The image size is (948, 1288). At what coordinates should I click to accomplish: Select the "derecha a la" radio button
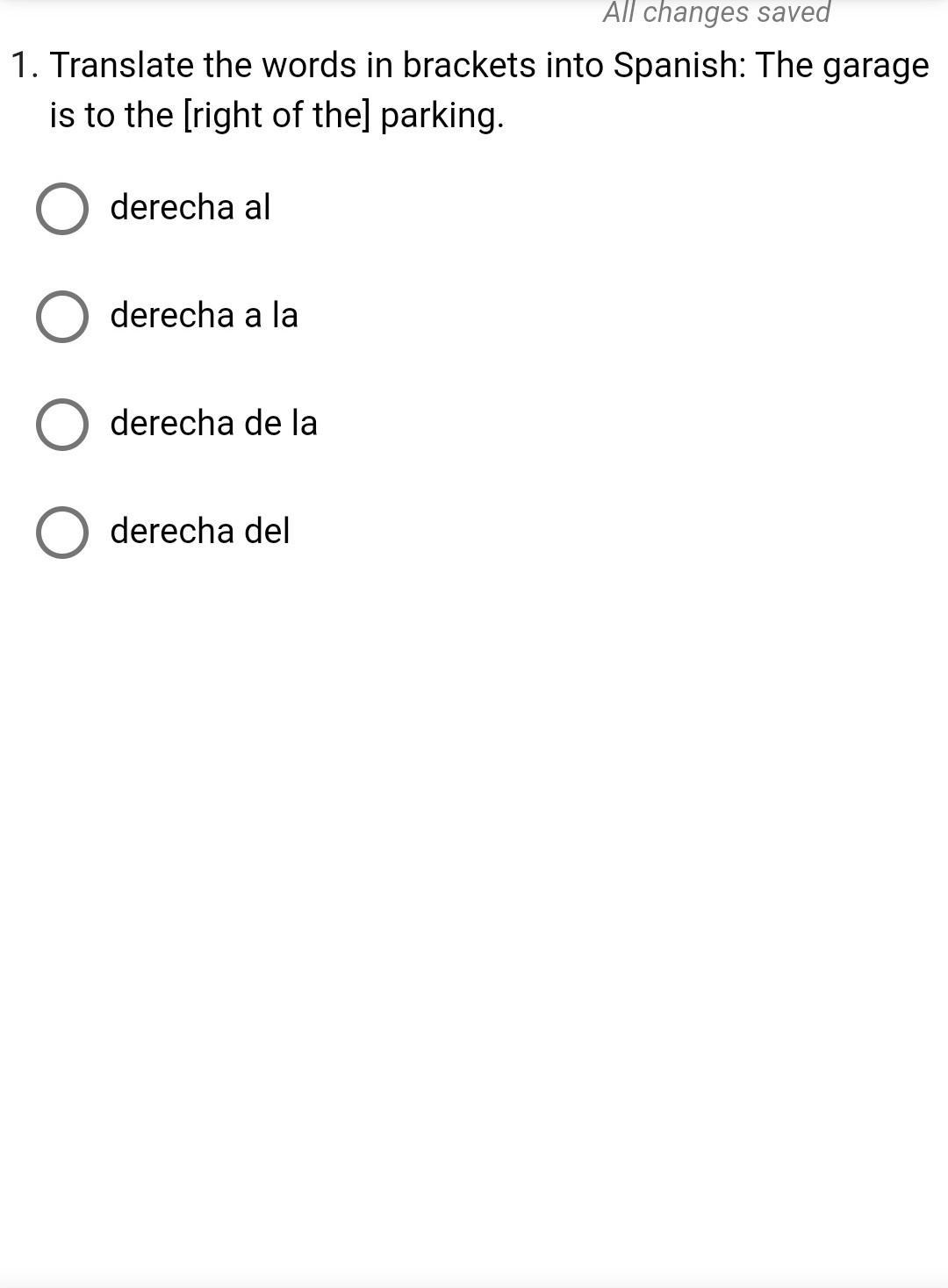tap(61, 316)
